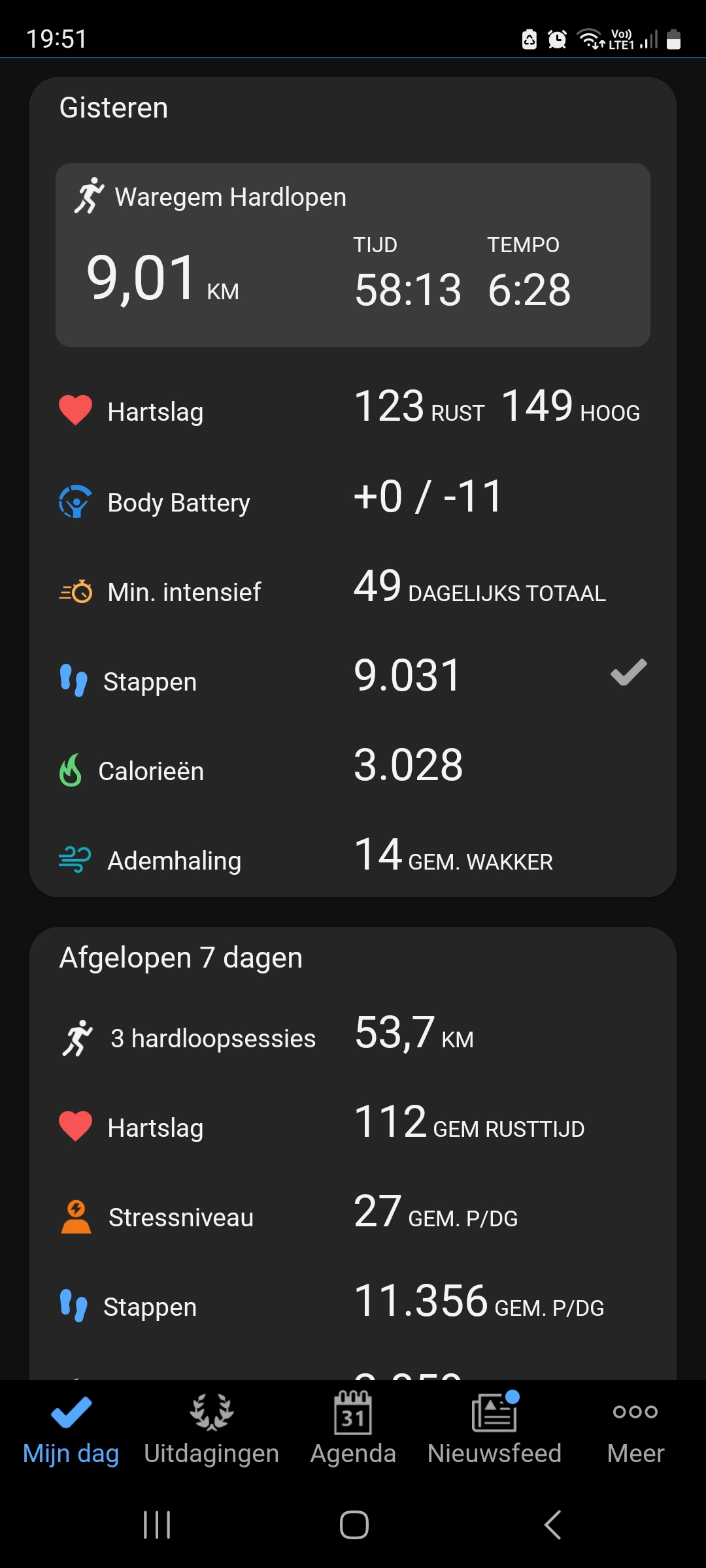Open Min. intensief daily total
This screenshot has height=1568, width=706.
coord(353,591)
